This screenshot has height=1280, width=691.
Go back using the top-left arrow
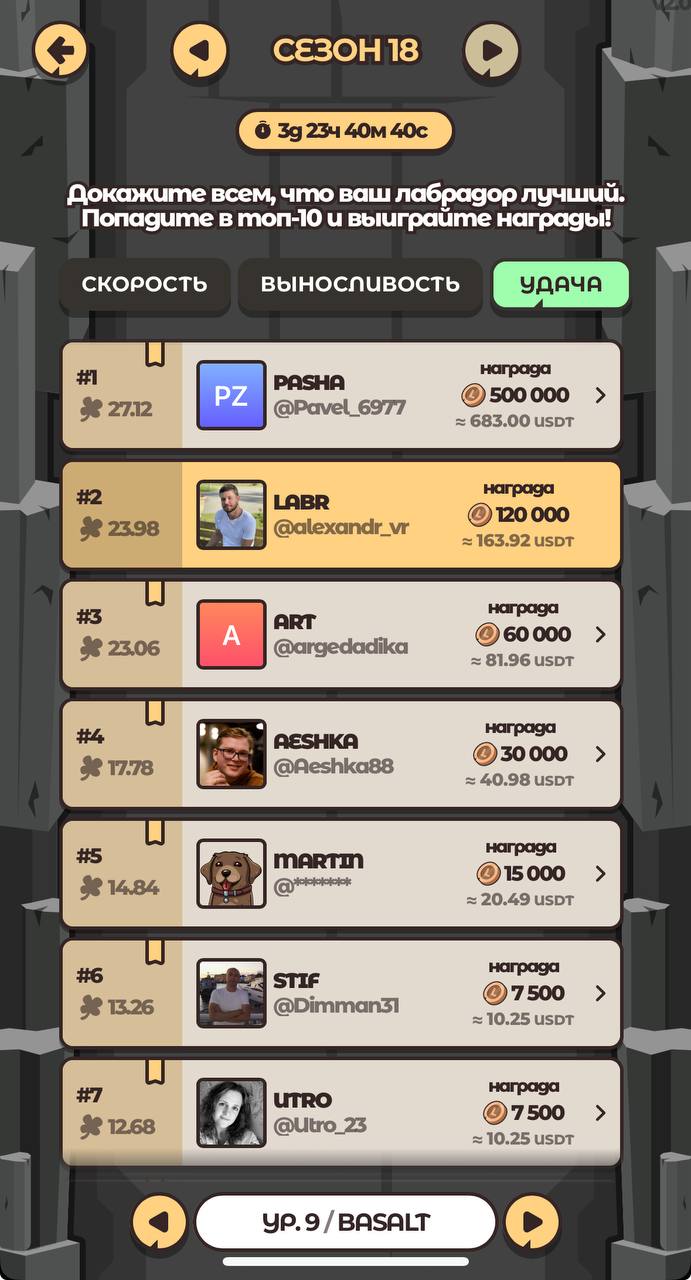[x=60, y=50]
